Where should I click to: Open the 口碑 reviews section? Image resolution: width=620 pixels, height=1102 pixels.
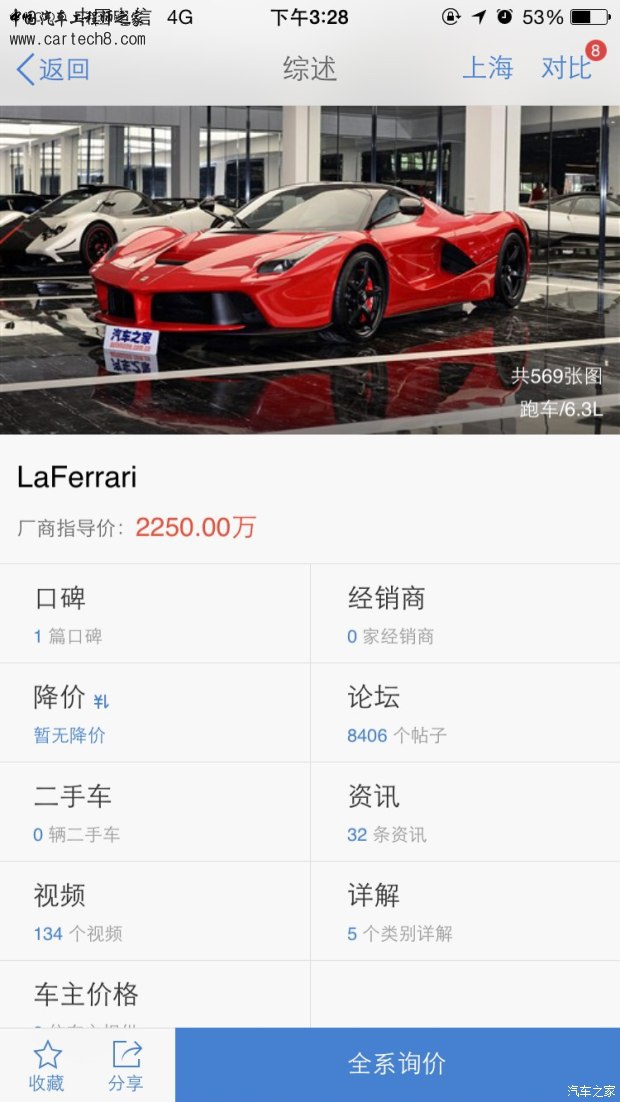click(x=155, y=614)
